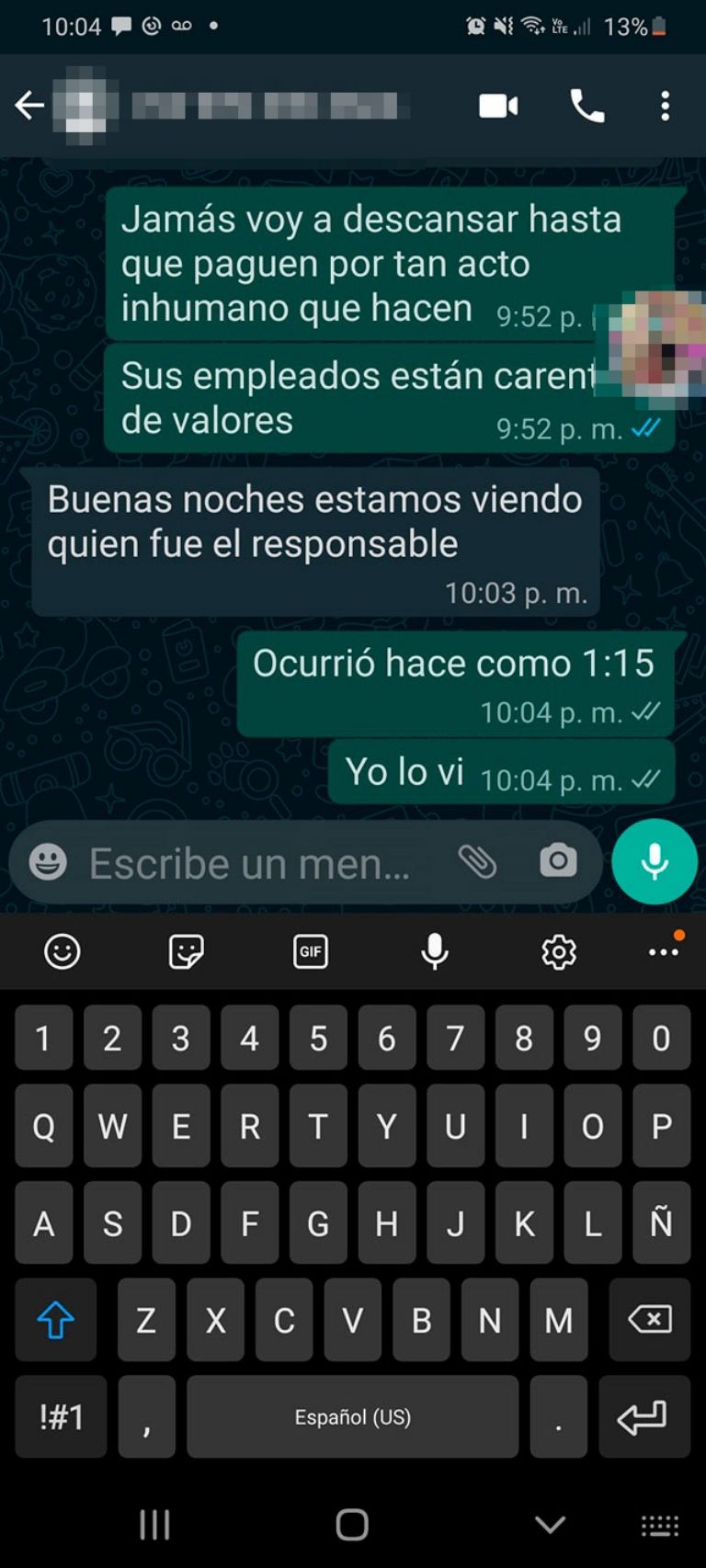Hide the keyboard with the down chevron
Image resolution: width=706 pixels, height=1568 pixels.
550,1525
